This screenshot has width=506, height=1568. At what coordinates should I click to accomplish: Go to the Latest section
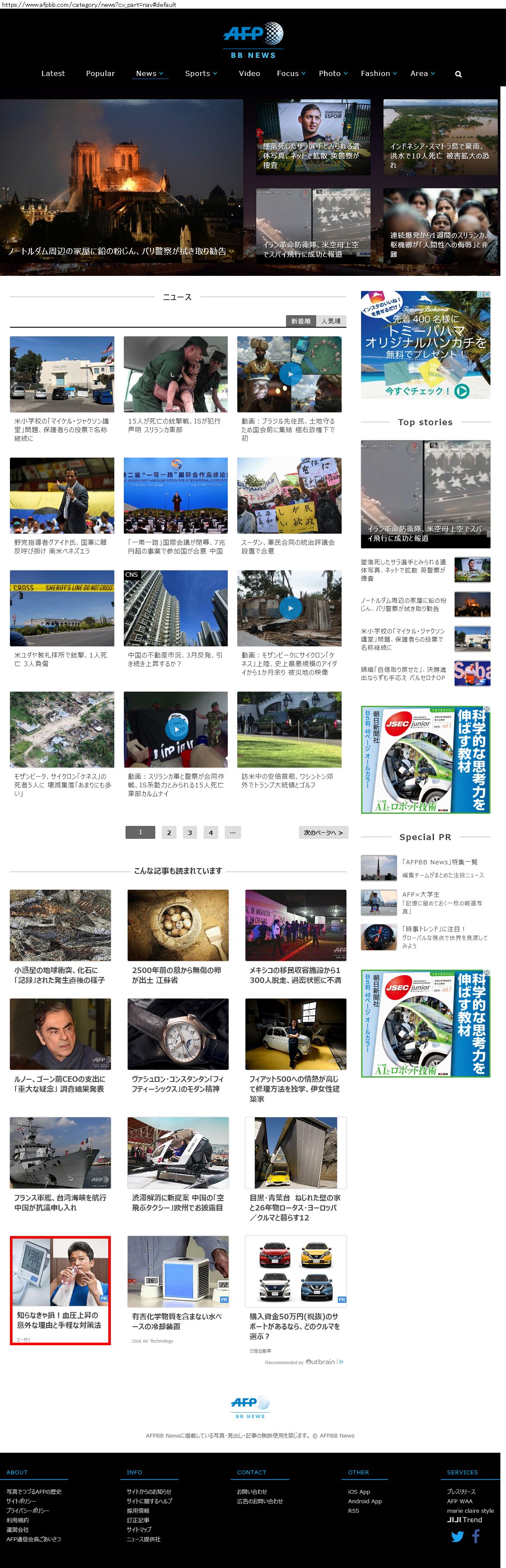pyautogui.click(x=53, y=74)
